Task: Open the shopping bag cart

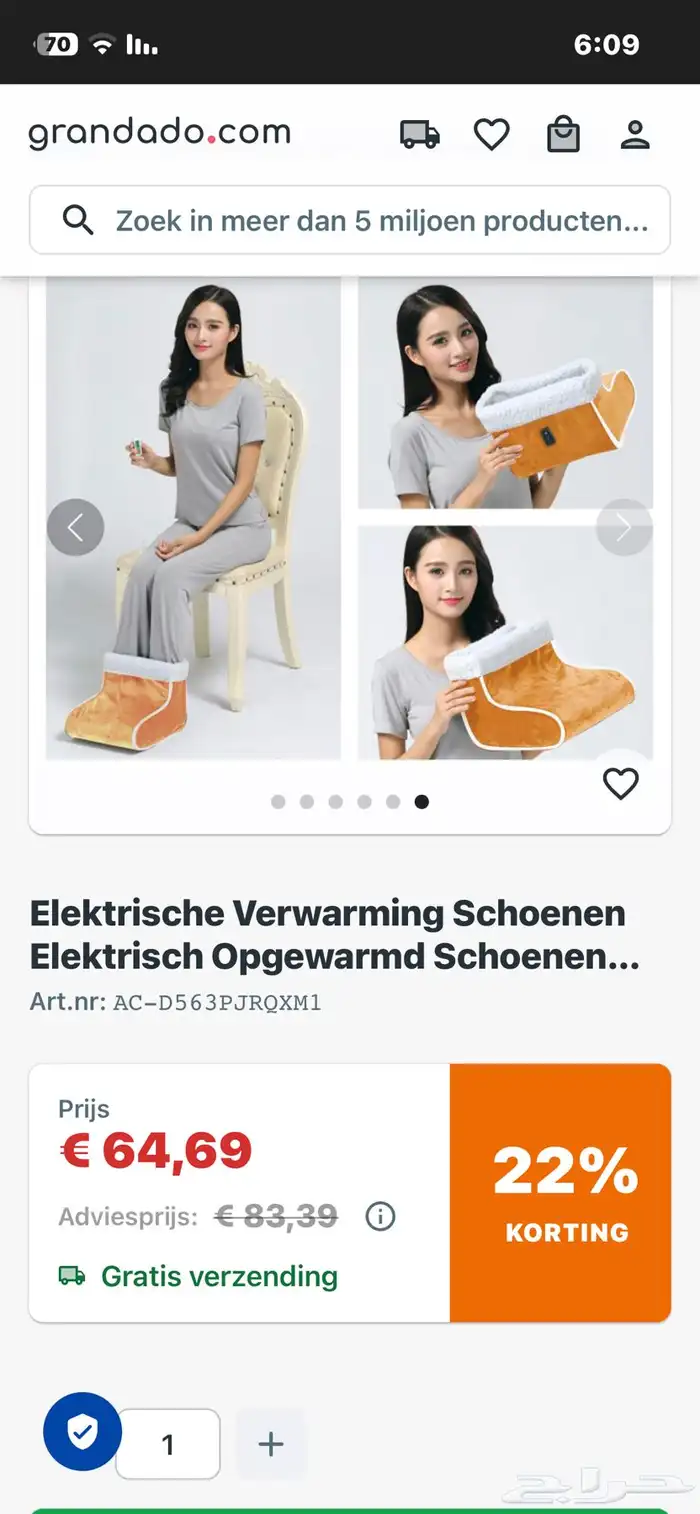Action: coord(563,134)
